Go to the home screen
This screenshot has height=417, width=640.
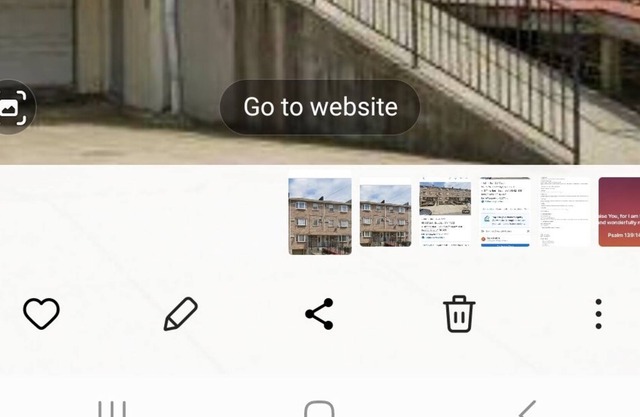(x=319, y=409)
